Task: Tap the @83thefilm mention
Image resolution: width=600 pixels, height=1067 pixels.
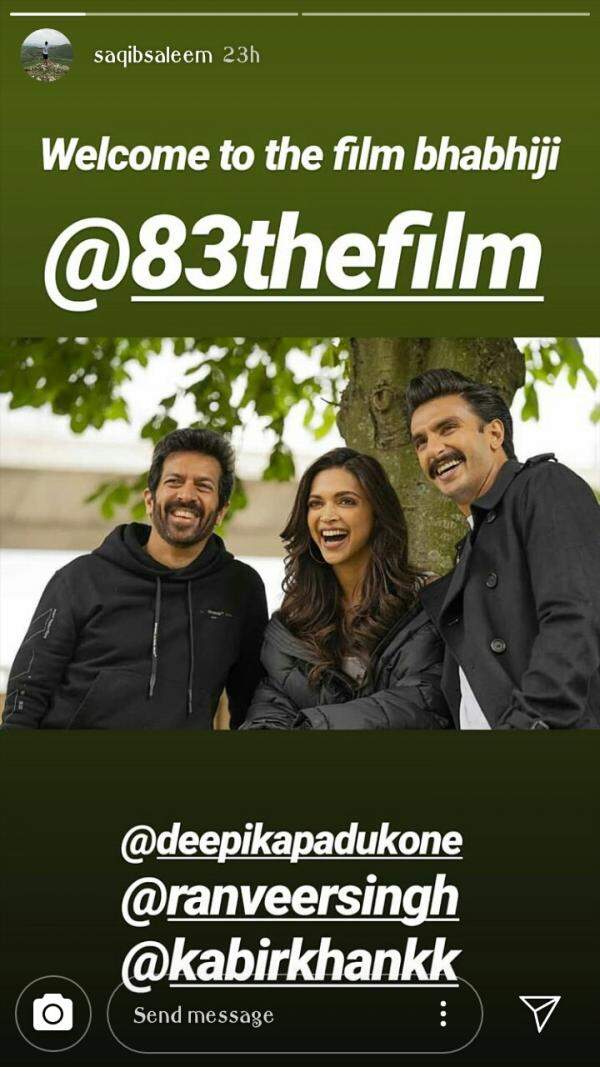Action: (x=293, y=259)
